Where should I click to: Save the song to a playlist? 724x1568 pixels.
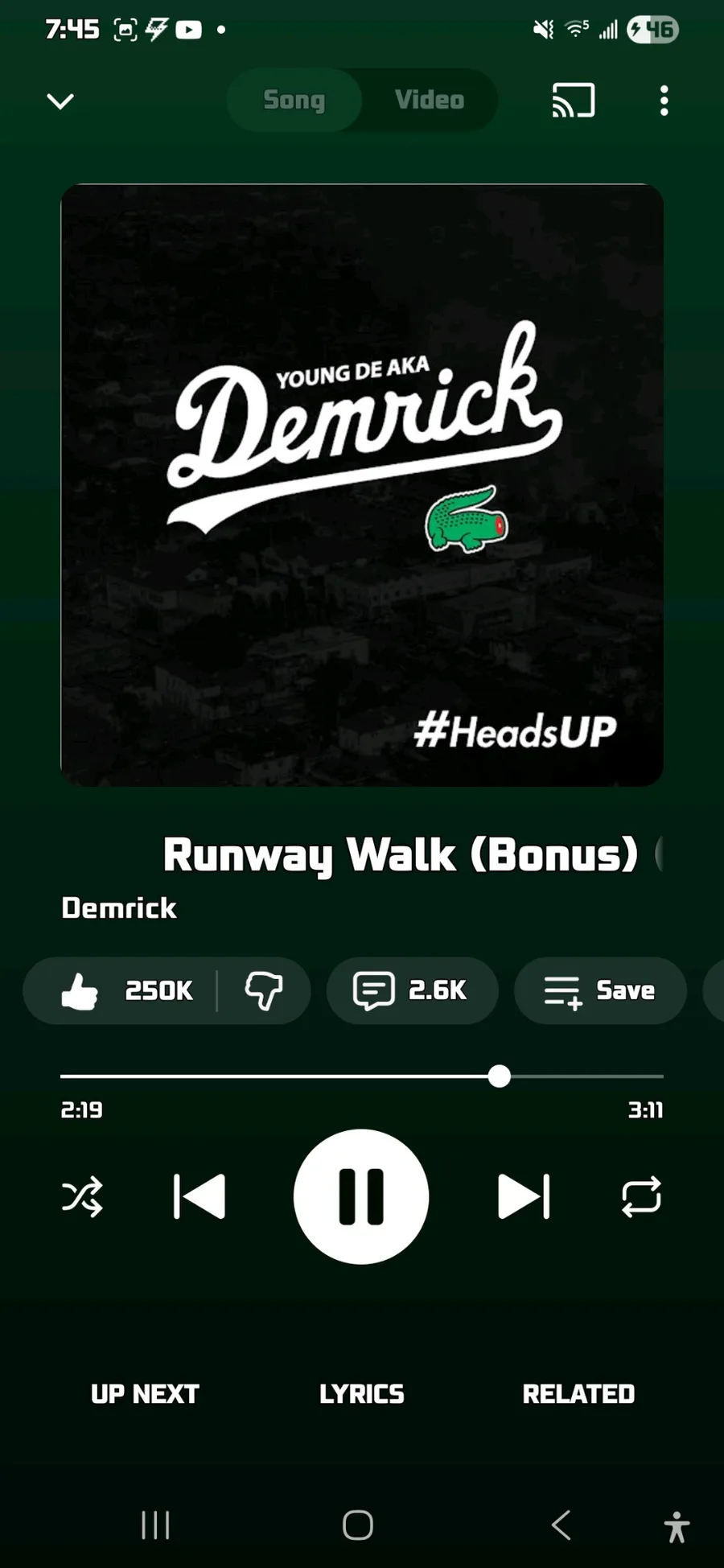click(x=600, y=990)
